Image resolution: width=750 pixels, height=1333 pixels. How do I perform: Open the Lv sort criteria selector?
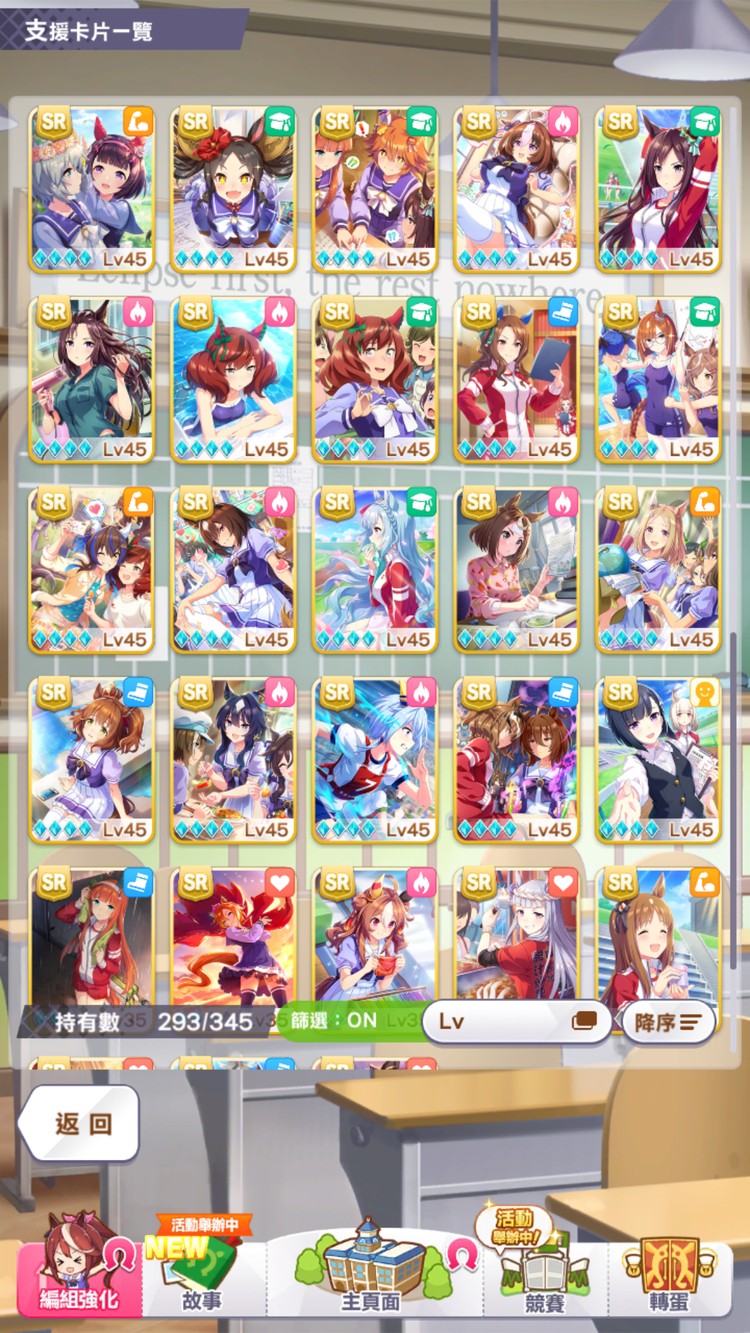click(516, 1021)
